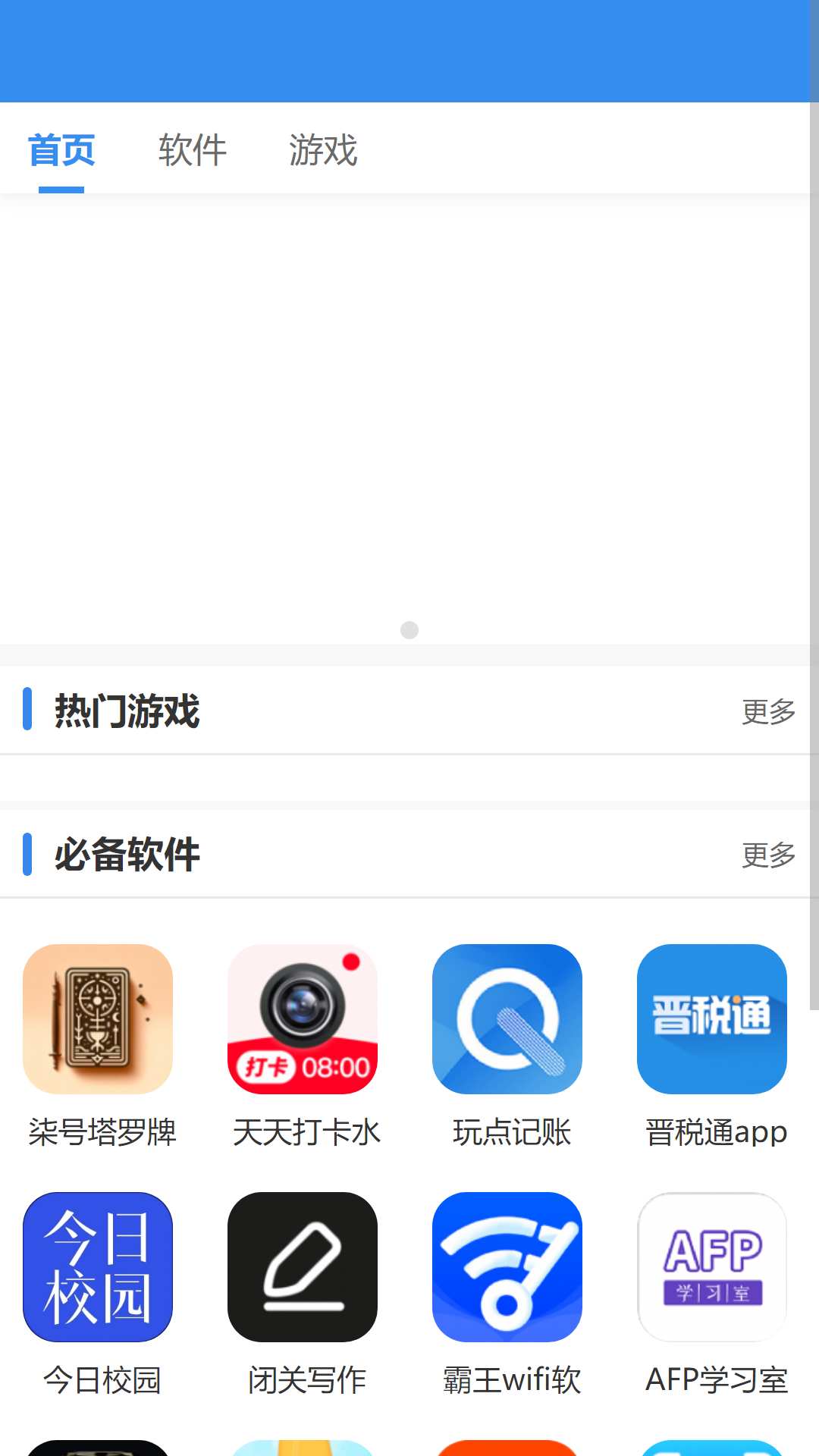The width and height of the screenshot is (819, 1456).
Task: Open the 晋税通app item
Action: 712,1018
